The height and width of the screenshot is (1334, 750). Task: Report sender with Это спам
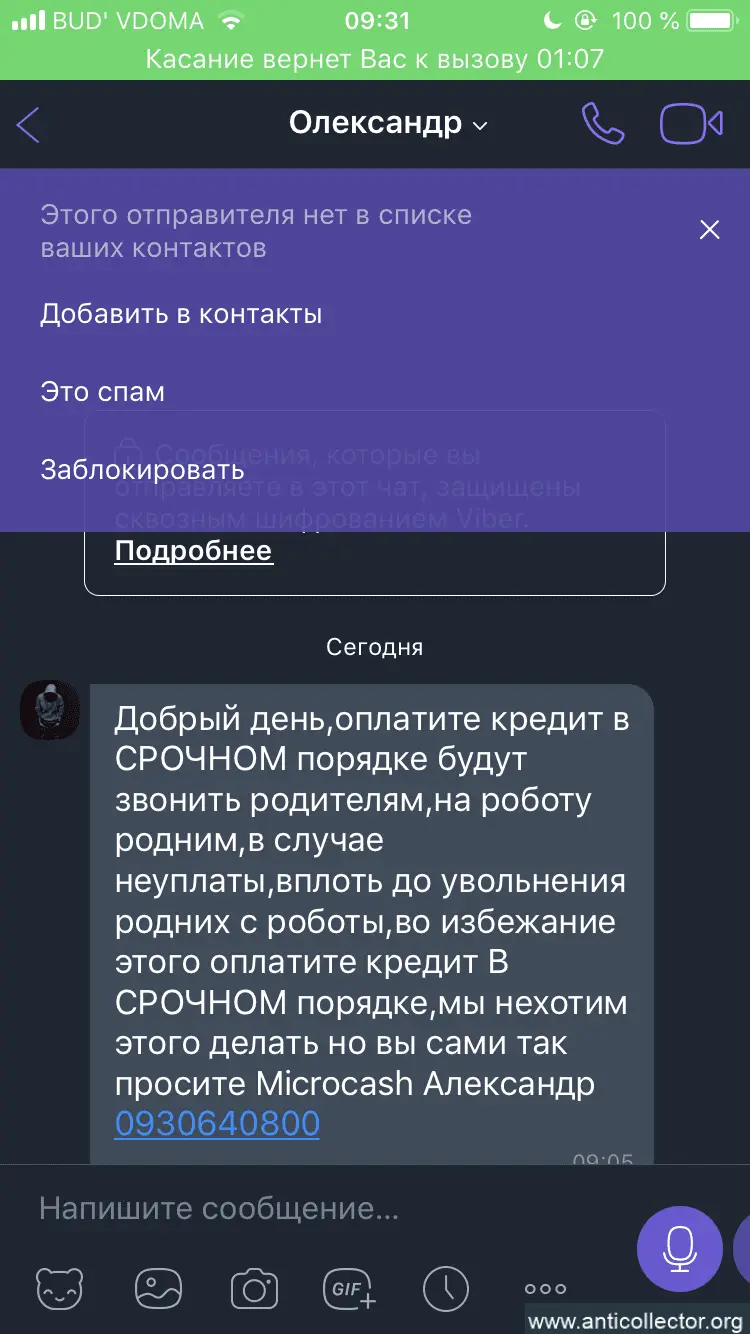[x=102, y=392]
